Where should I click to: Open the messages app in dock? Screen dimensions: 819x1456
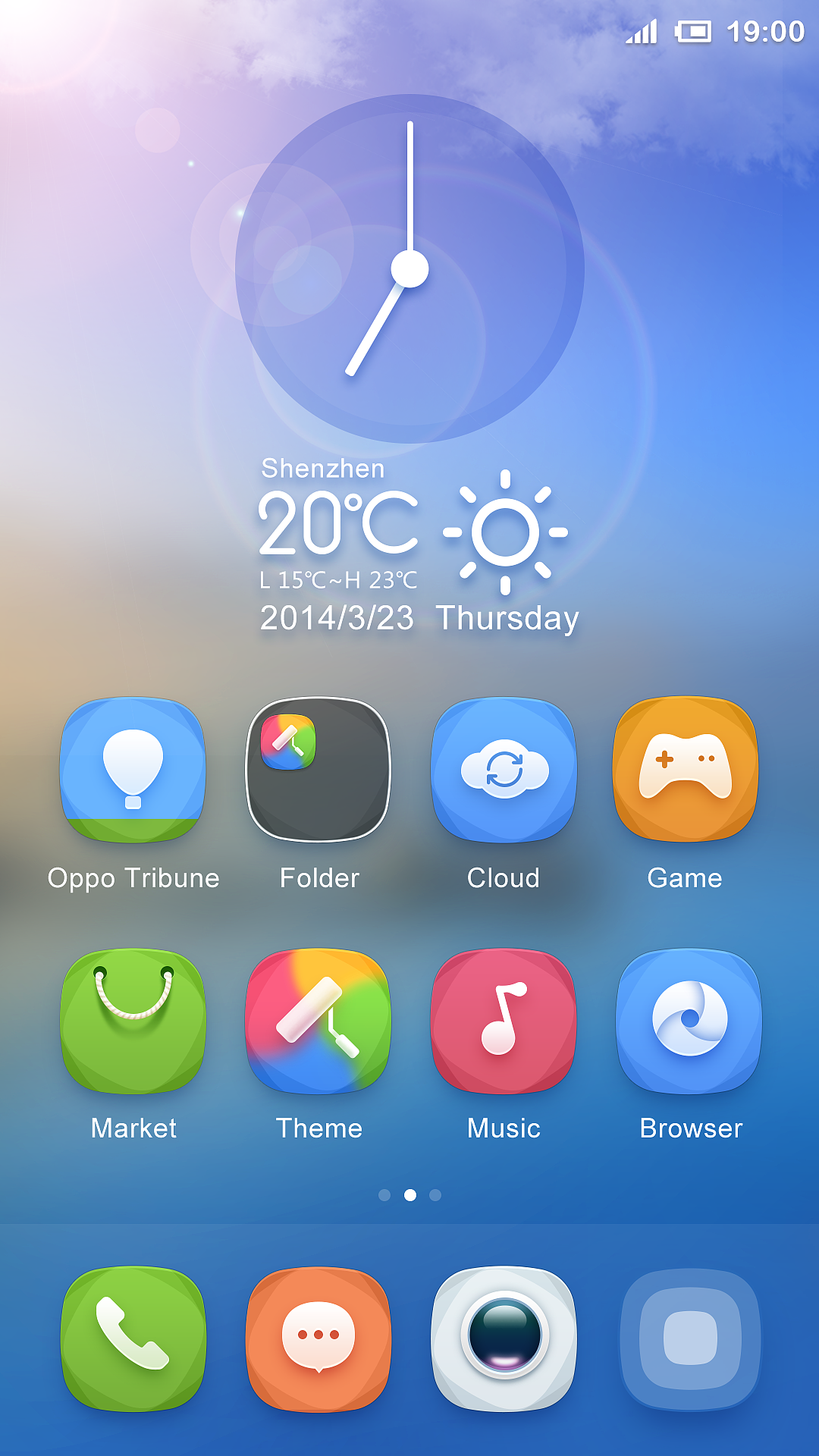318,1338
